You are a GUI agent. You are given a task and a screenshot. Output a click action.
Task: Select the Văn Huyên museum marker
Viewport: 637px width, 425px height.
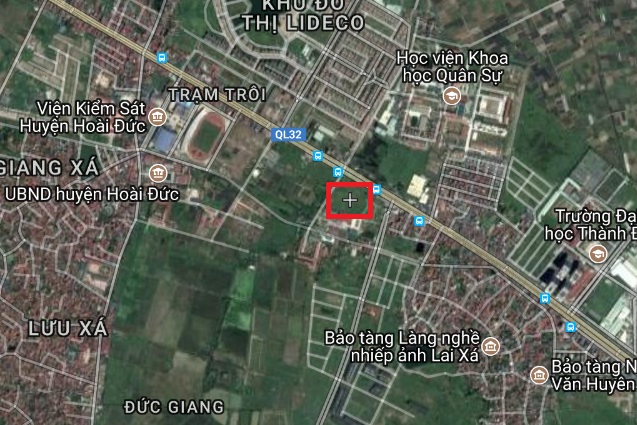[x=538, y=376]
